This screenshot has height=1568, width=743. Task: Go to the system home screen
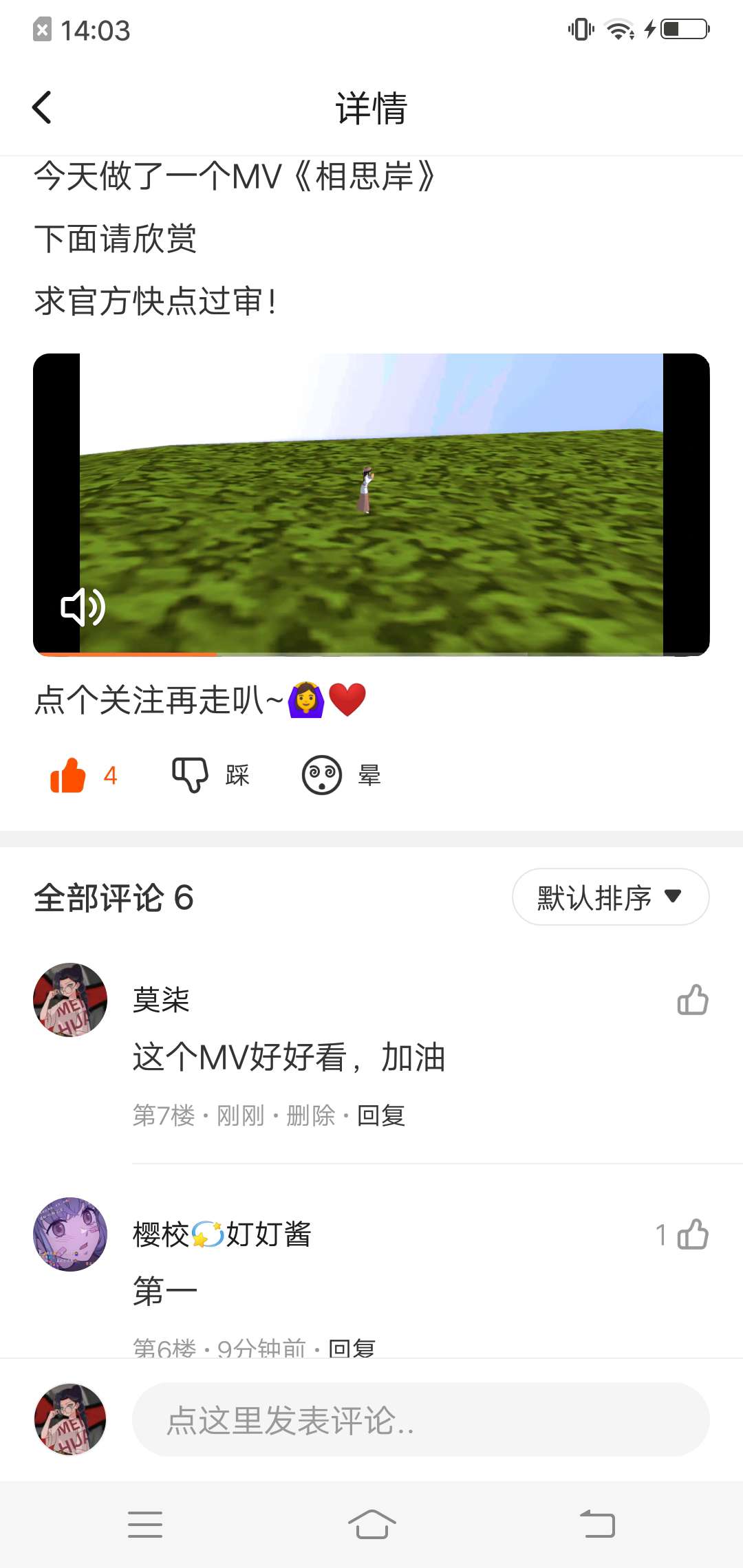[371, 1524]
